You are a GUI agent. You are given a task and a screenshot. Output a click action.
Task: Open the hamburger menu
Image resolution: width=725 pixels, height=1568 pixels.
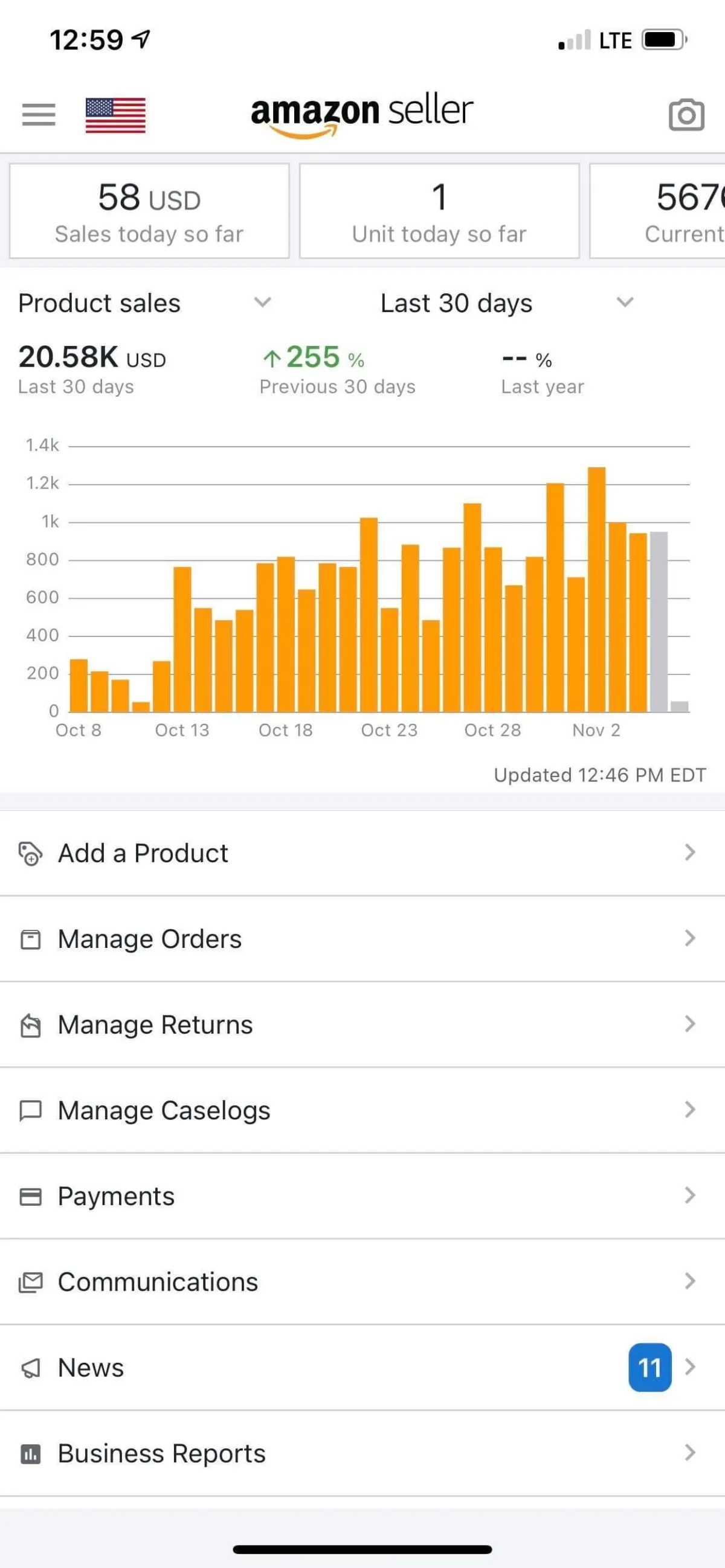pyautogui.click(x=39, y=115)
